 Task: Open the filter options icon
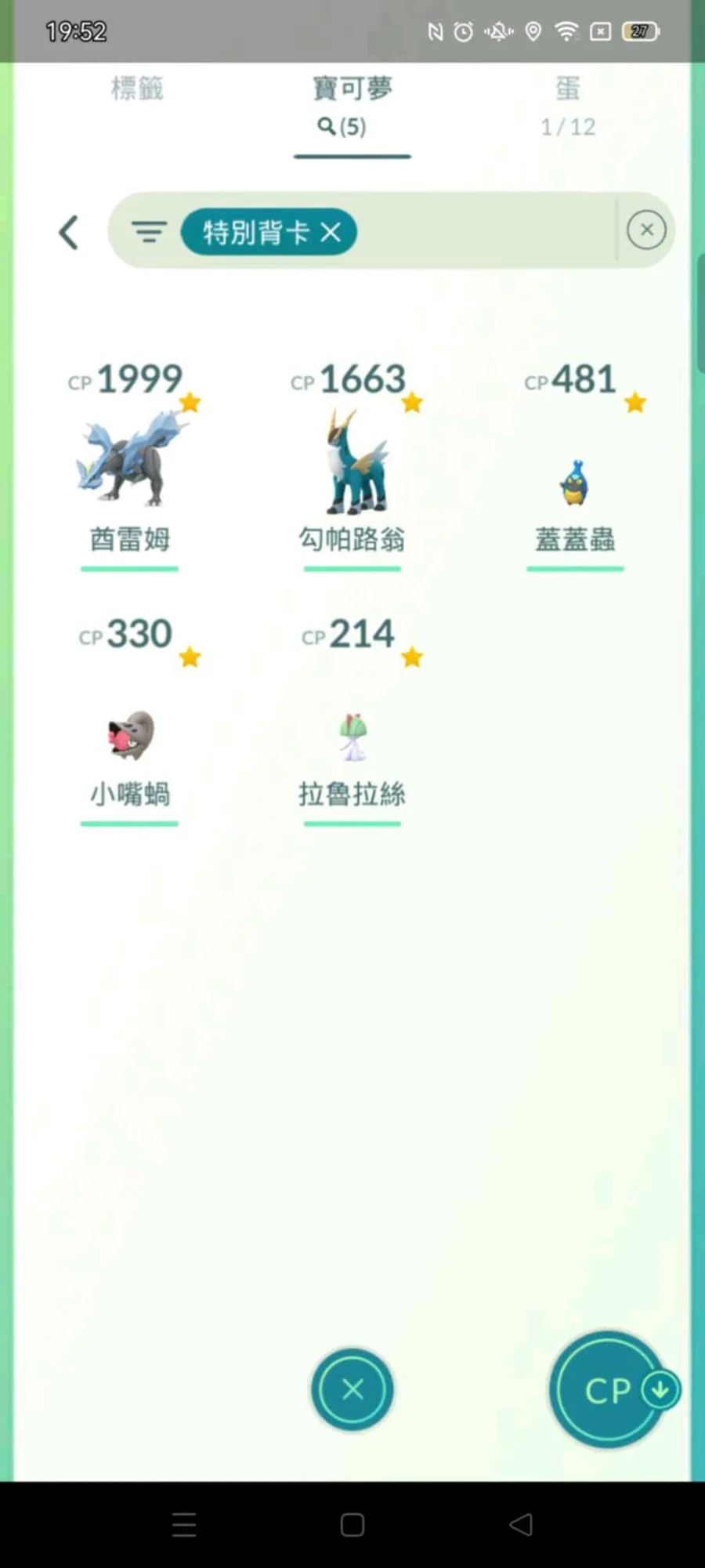click(x=149, y=231)
